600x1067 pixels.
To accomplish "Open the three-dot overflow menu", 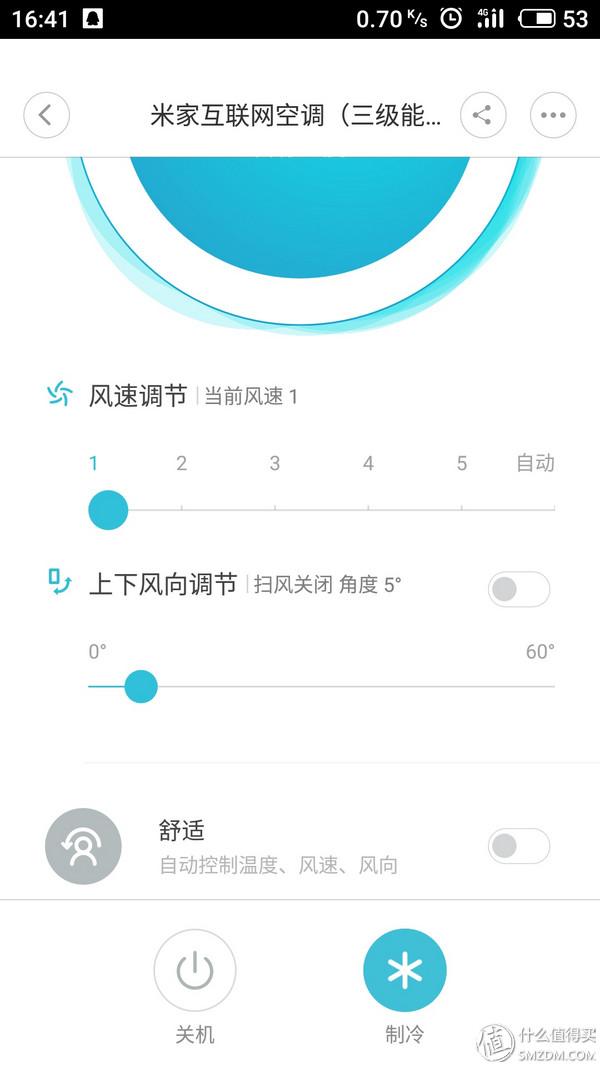I will point(553,115).
